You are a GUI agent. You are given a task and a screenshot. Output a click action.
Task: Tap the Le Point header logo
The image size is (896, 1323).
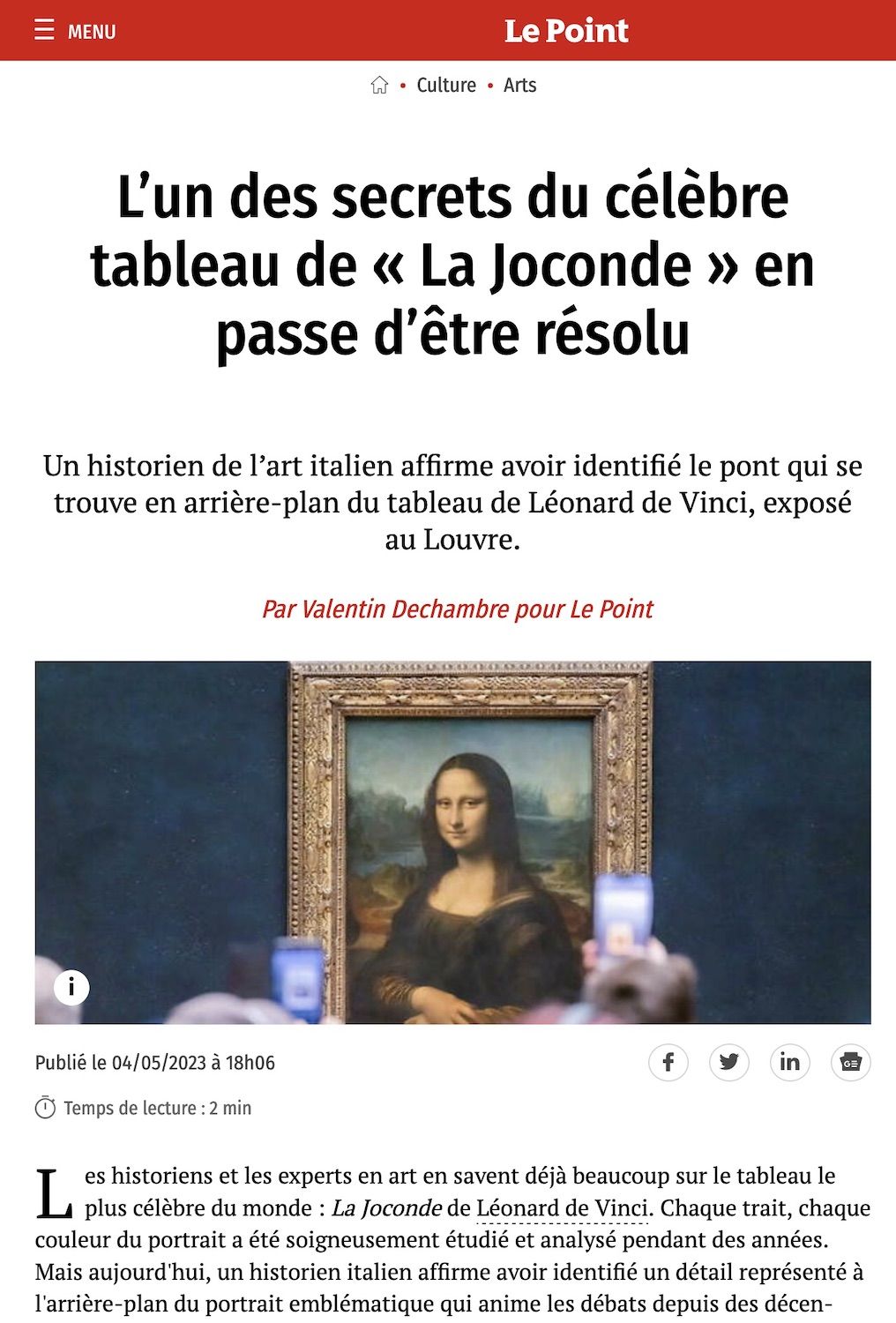coord(566,31)
